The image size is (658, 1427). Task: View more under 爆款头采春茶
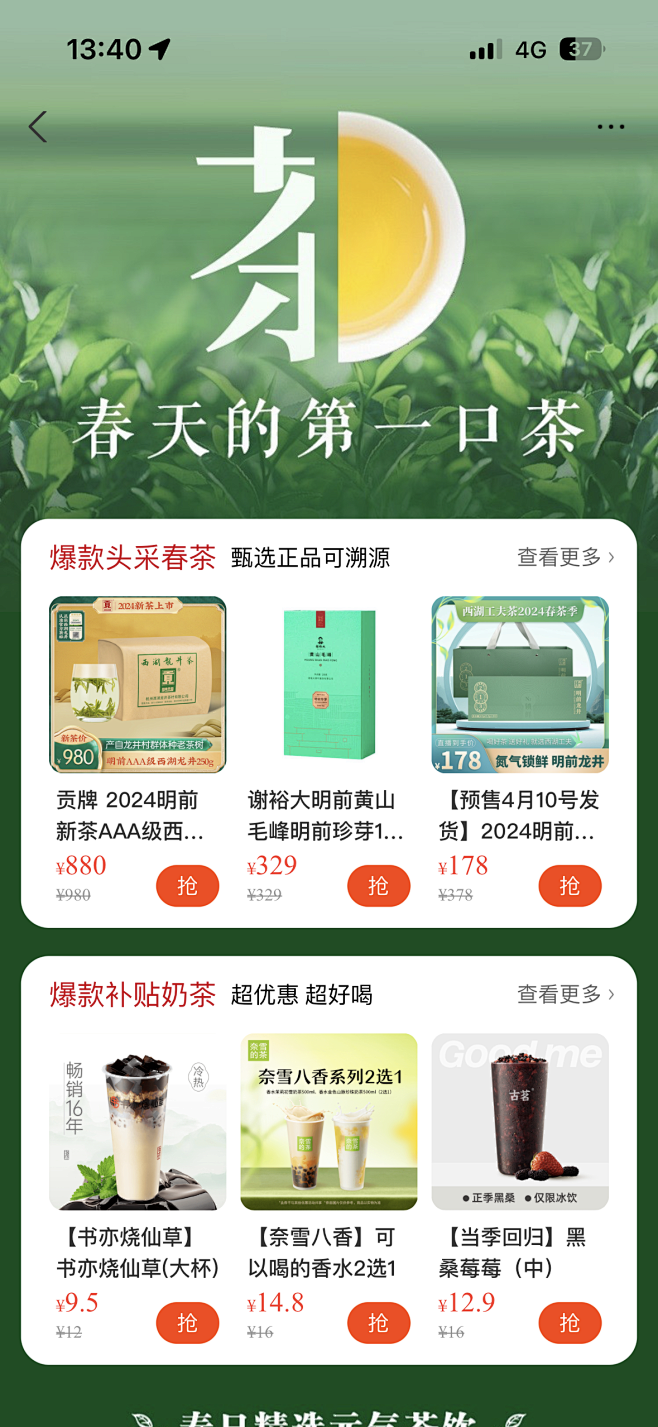point(565,557)
